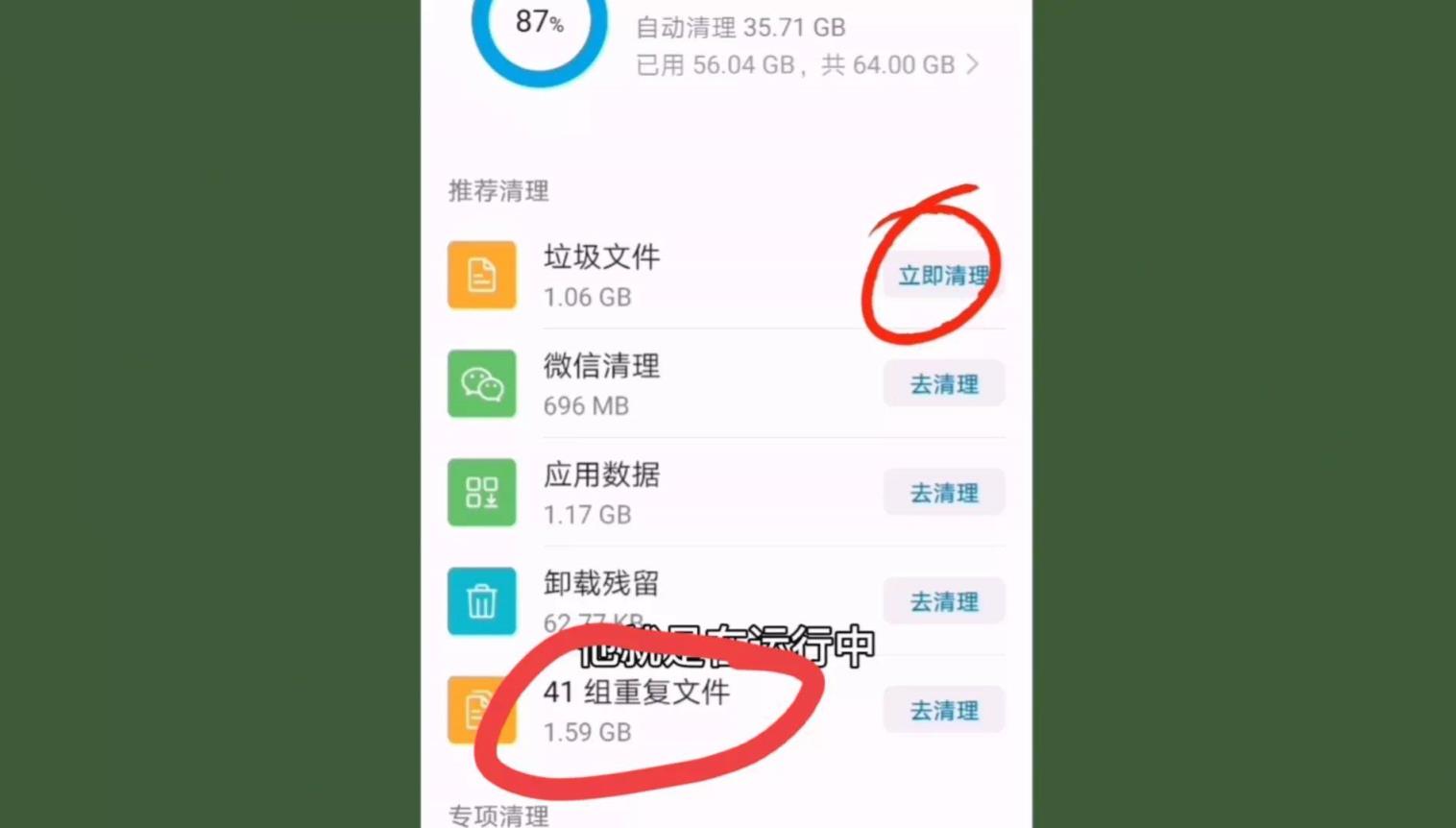Tap 去清理 for 41 组重复文件
The height and width of the screenshot is (828, 1456).
coord(943,710)
